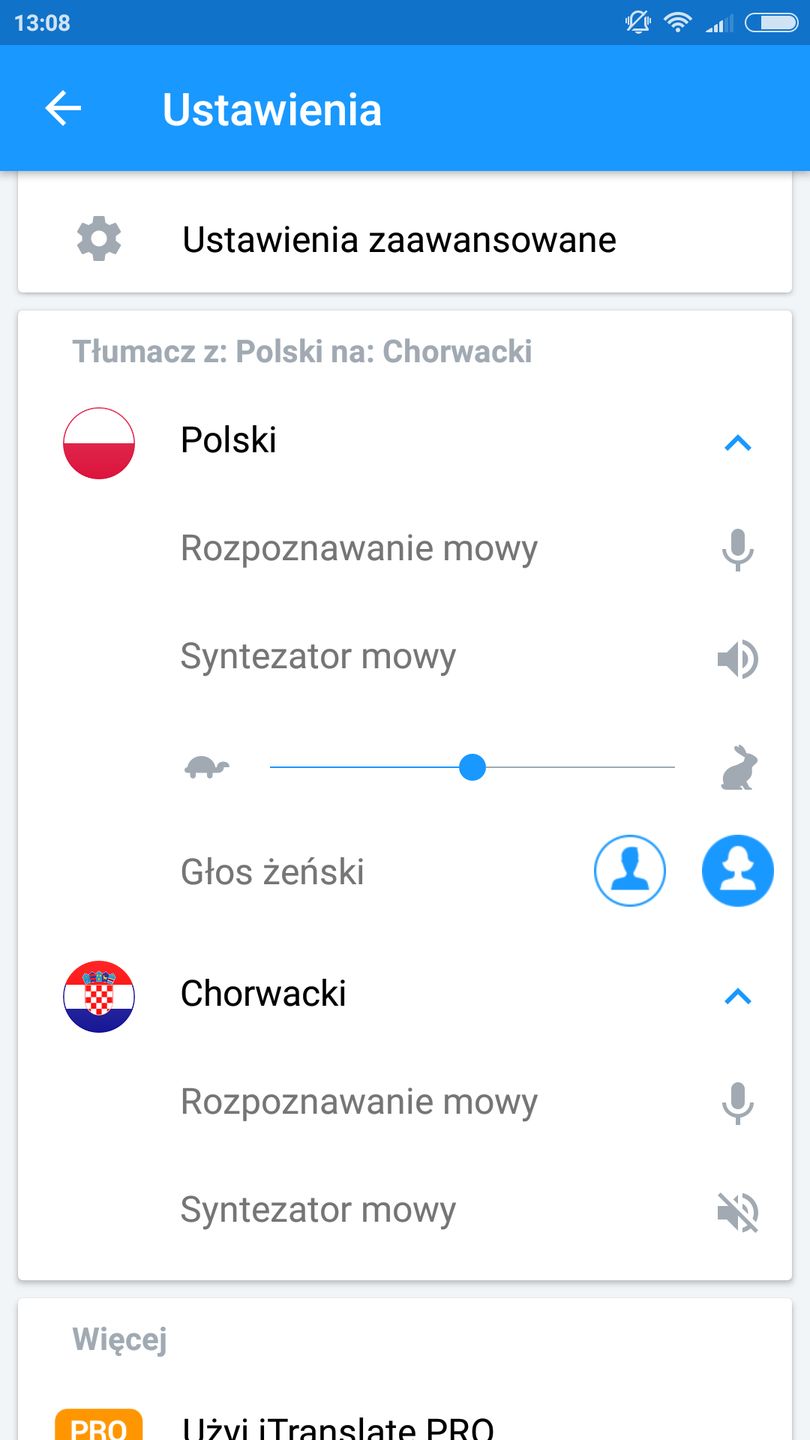Screen dimensions: 810x1440
Task: Tap Użyj iTranslate PRO link
Action: [337, 1424]
